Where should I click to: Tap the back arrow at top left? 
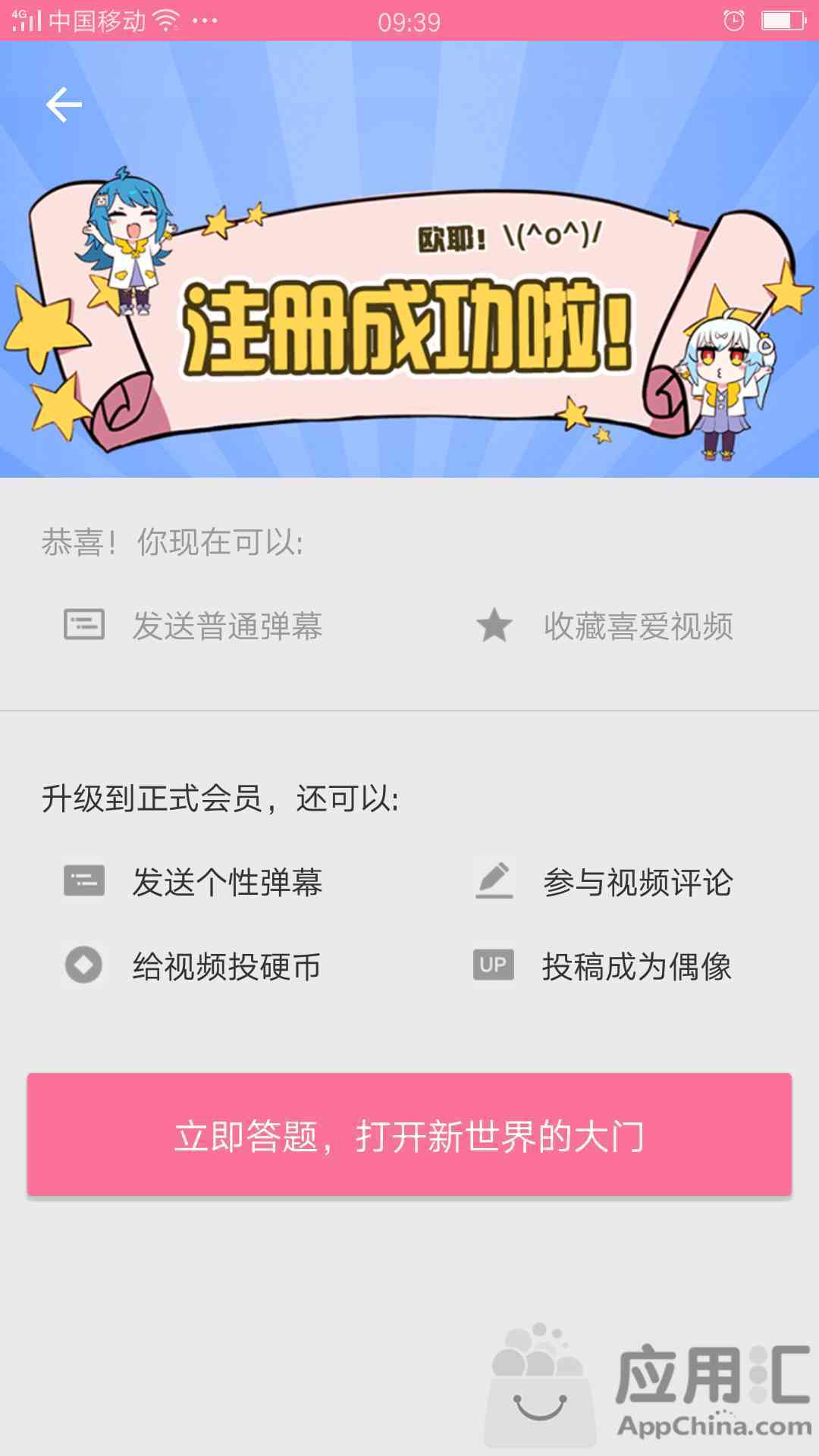pos(64,105)
